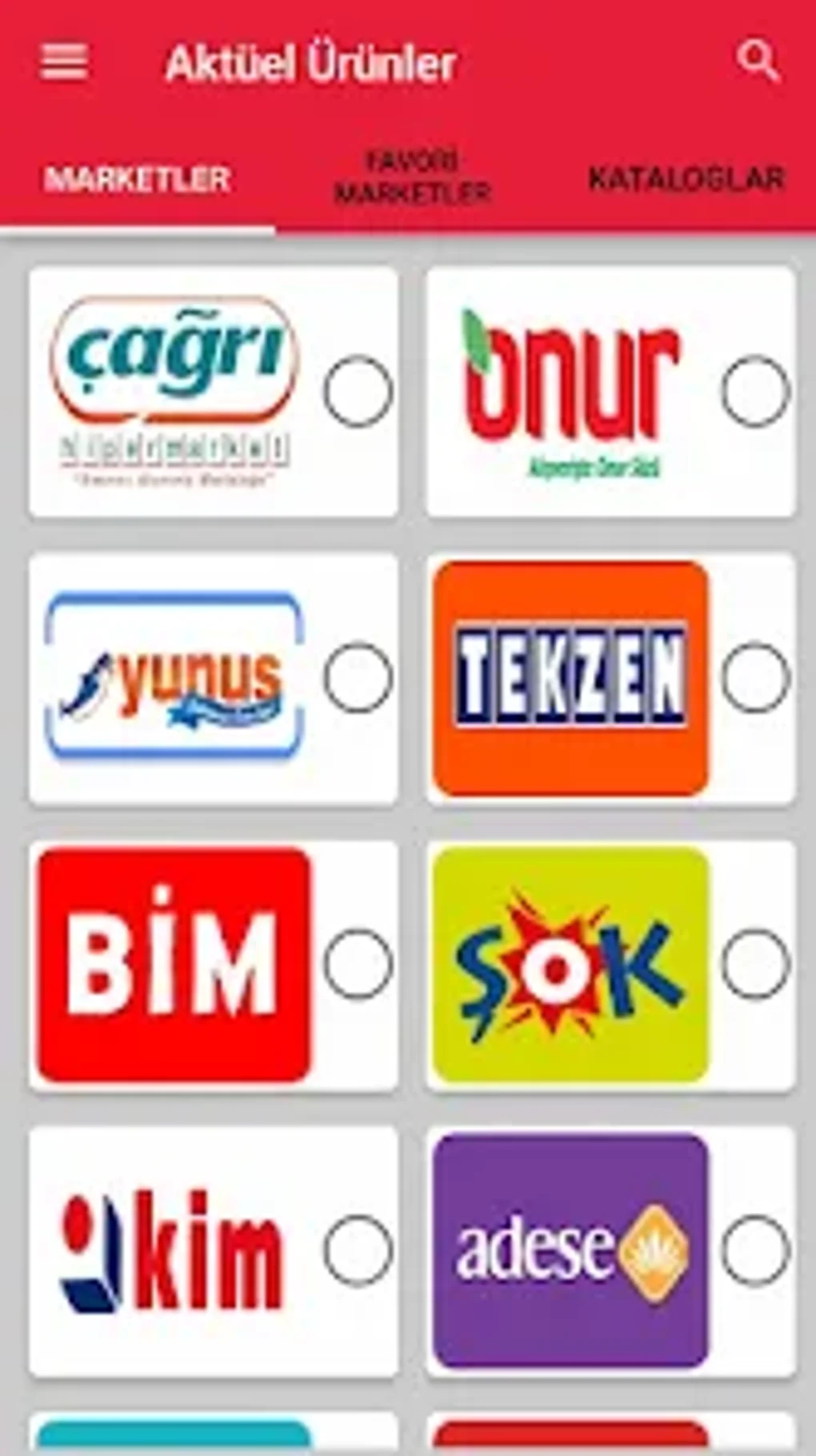Select the Marketler tab
The width and height of the screenshot is (816, 1456).
(137, 178)
